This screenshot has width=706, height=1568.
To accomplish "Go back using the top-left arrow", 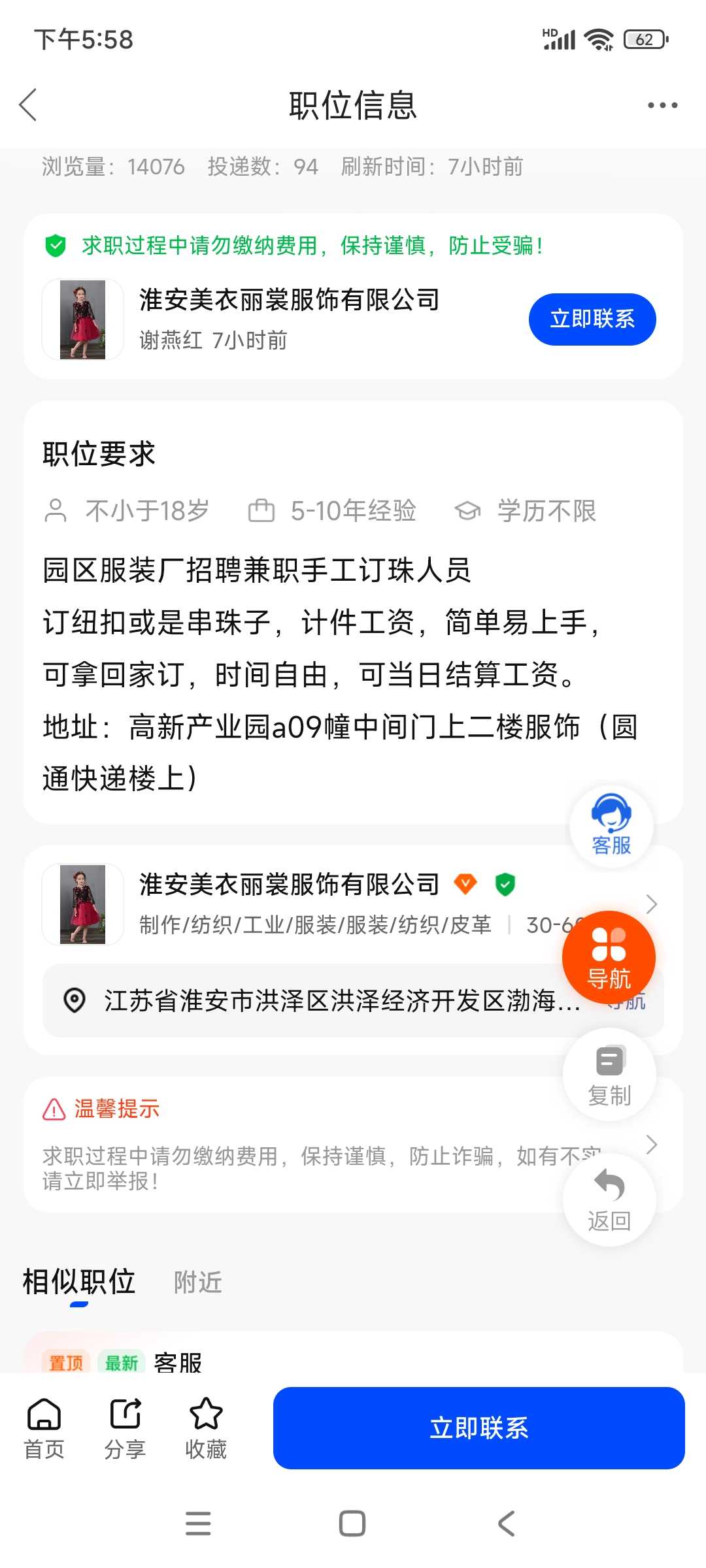I will click(x=28, y=105).
